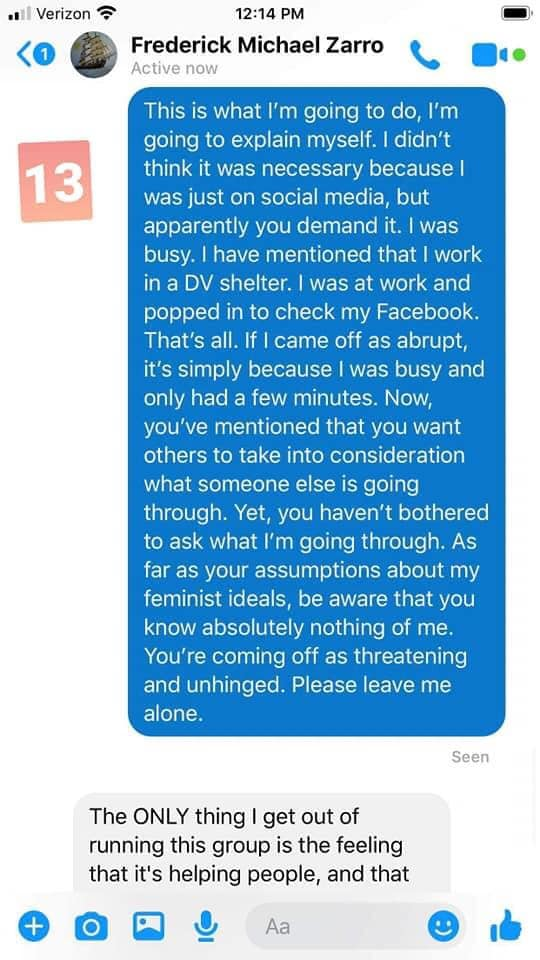The width and height of the screenshot is (540, 960).
Task: Open the plus menu for more actions
Action: (x=32, y=927)
